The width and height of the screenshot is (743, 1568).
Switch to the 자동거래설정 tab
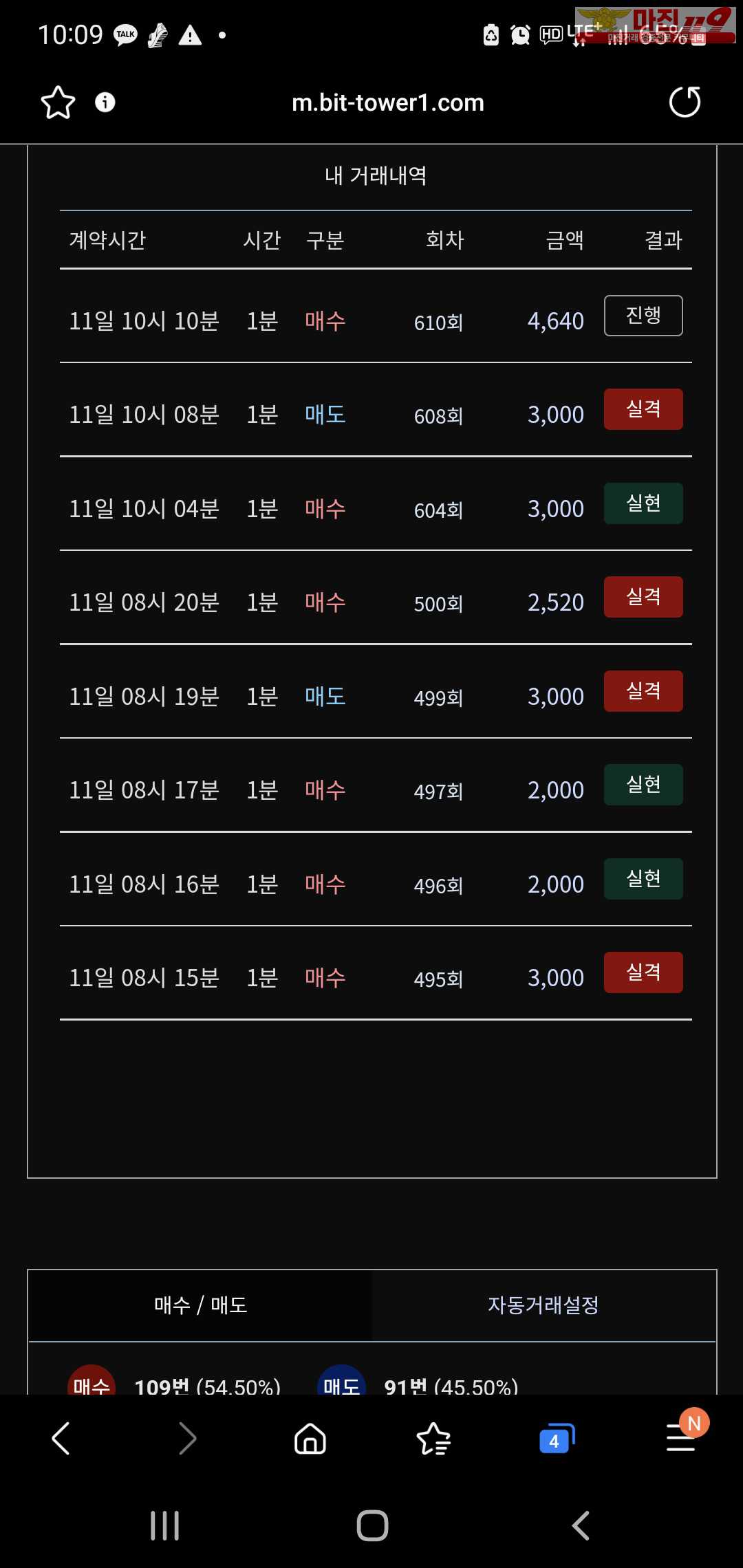point(543,1305)
